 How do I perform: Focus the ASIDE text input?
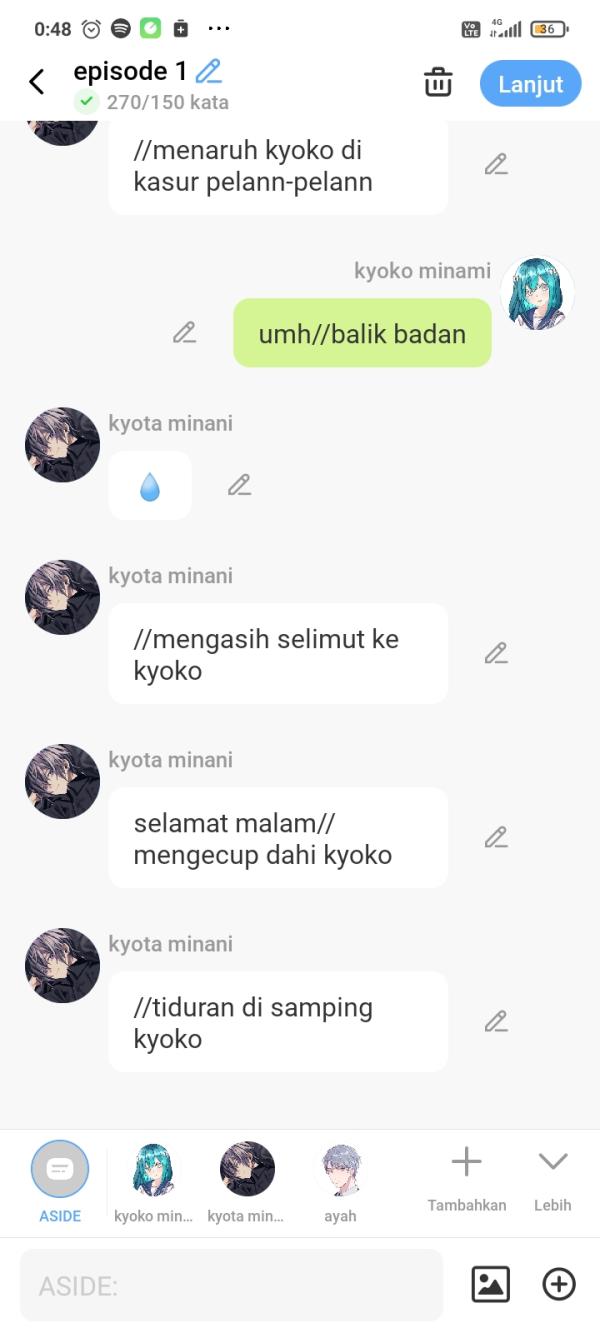[231, 1285]
